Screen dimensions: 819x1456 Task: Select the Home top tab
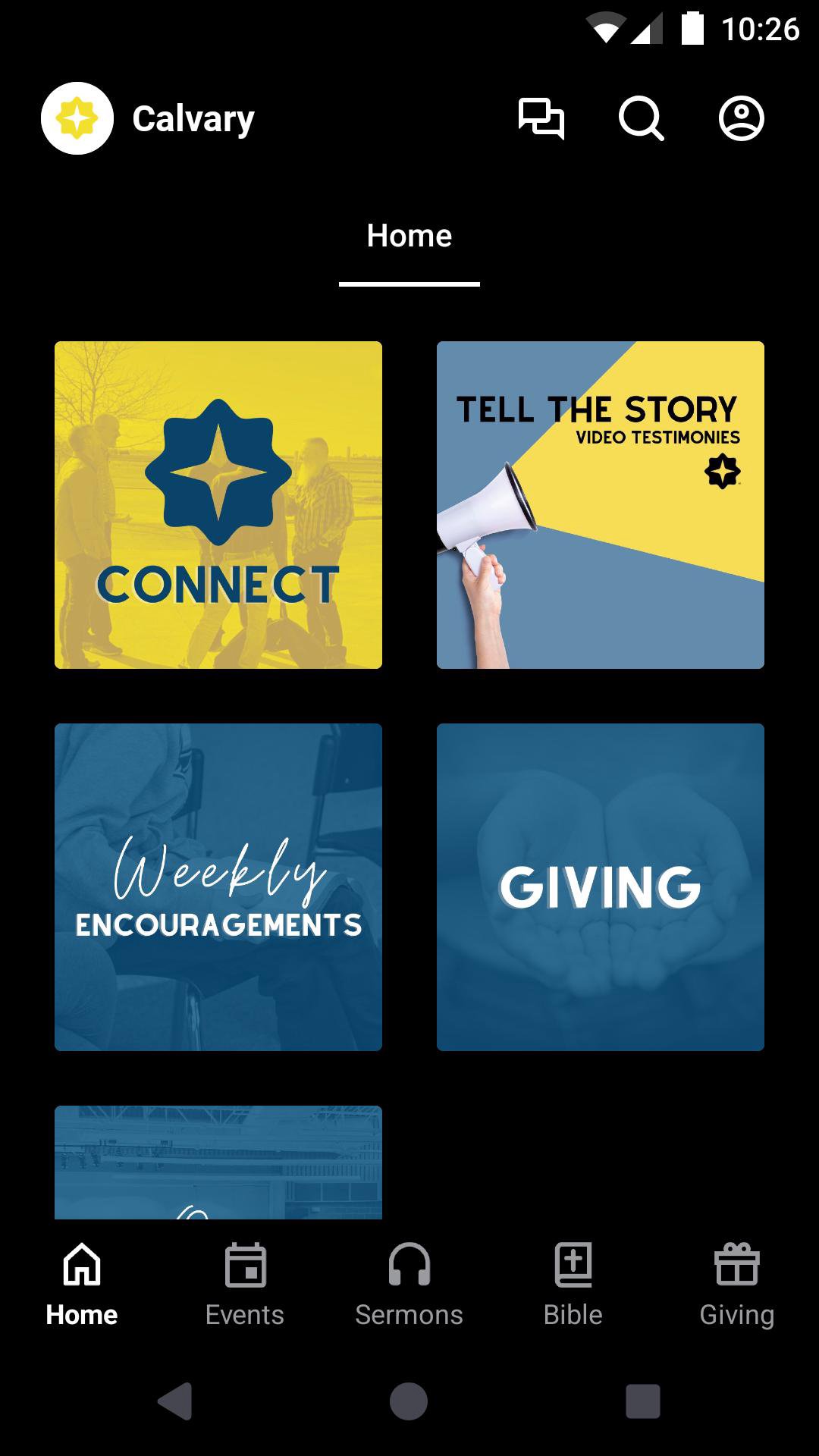(409, 236)
